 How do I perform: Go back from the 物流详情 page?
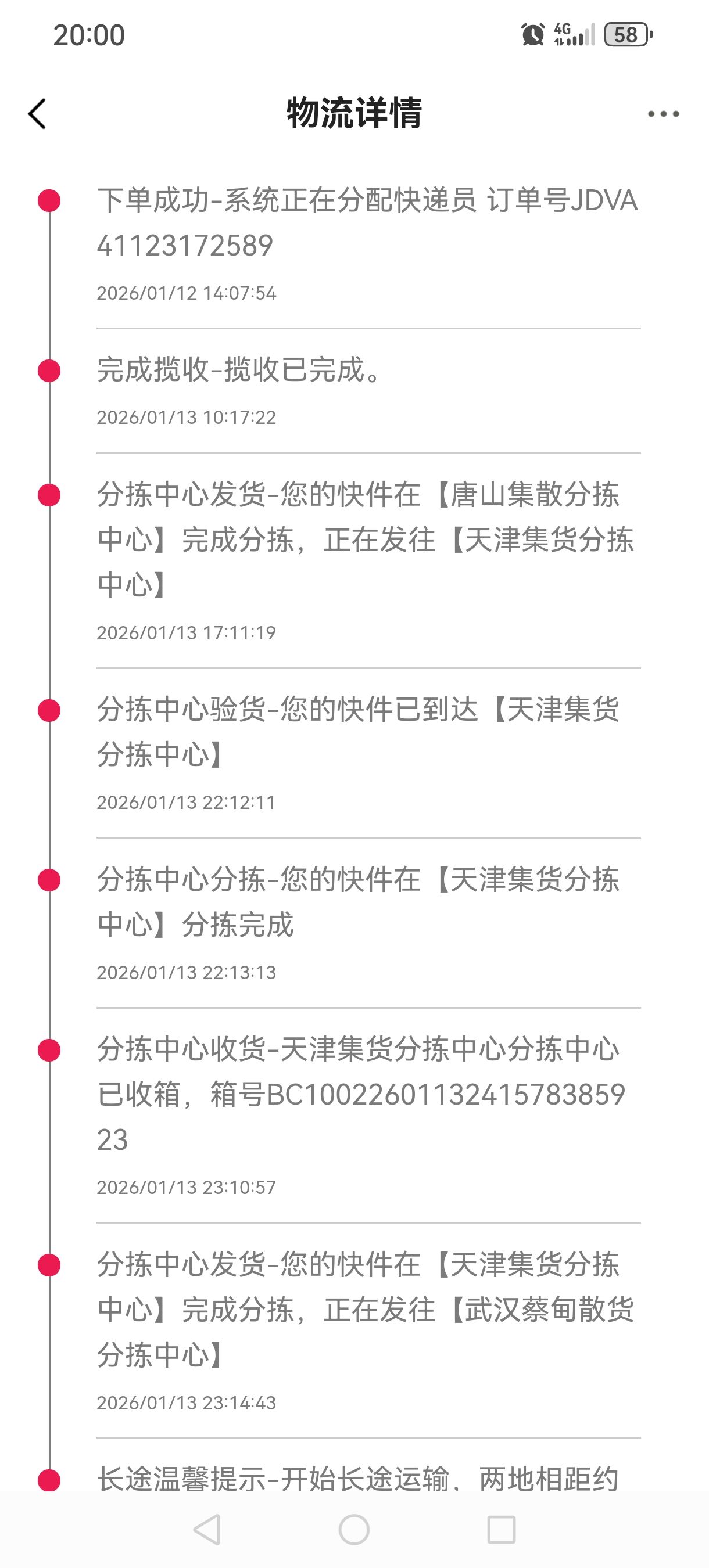click(37, 114)
